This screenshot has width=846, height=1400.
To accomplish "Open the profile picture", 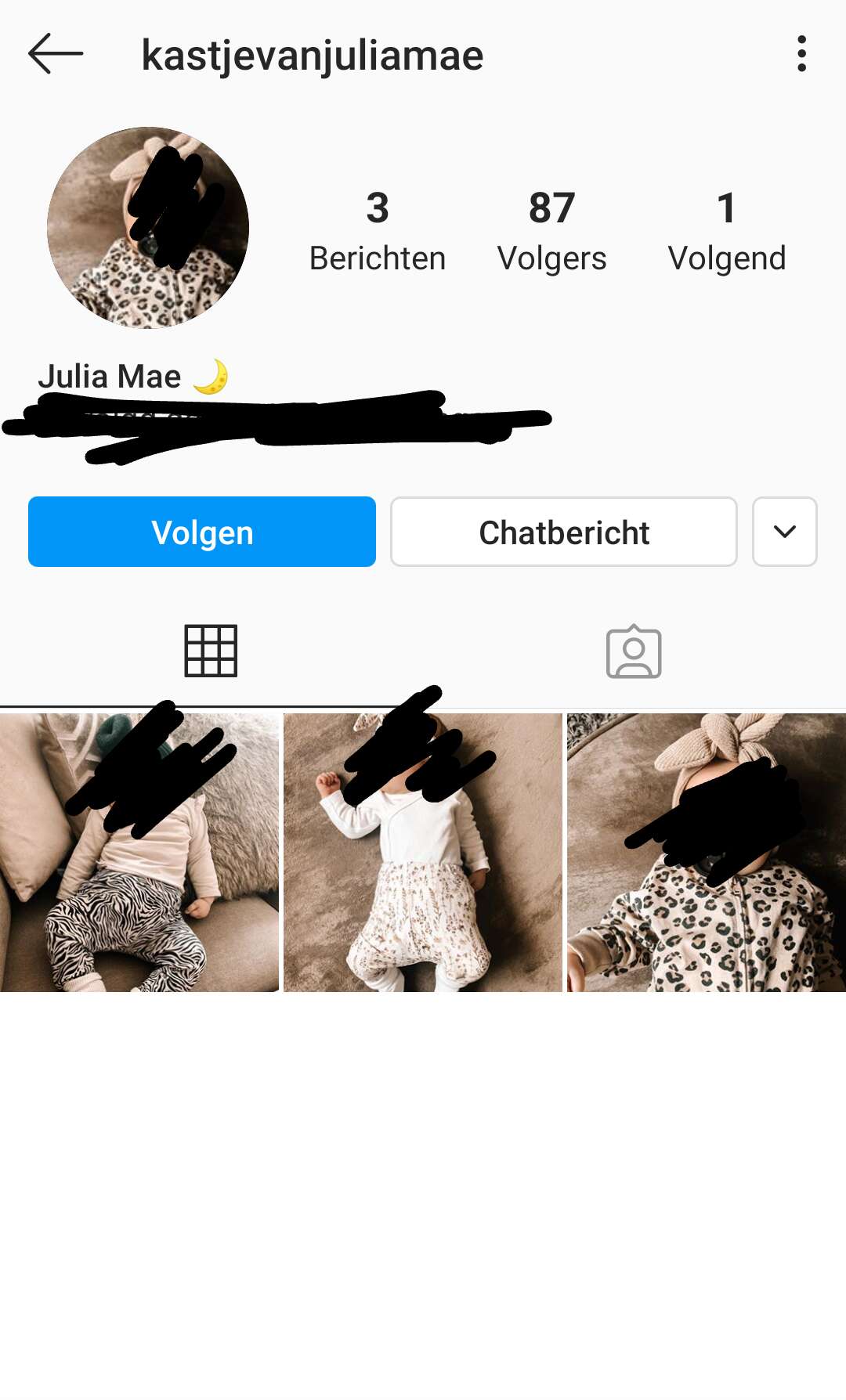I will coord(148,228).
